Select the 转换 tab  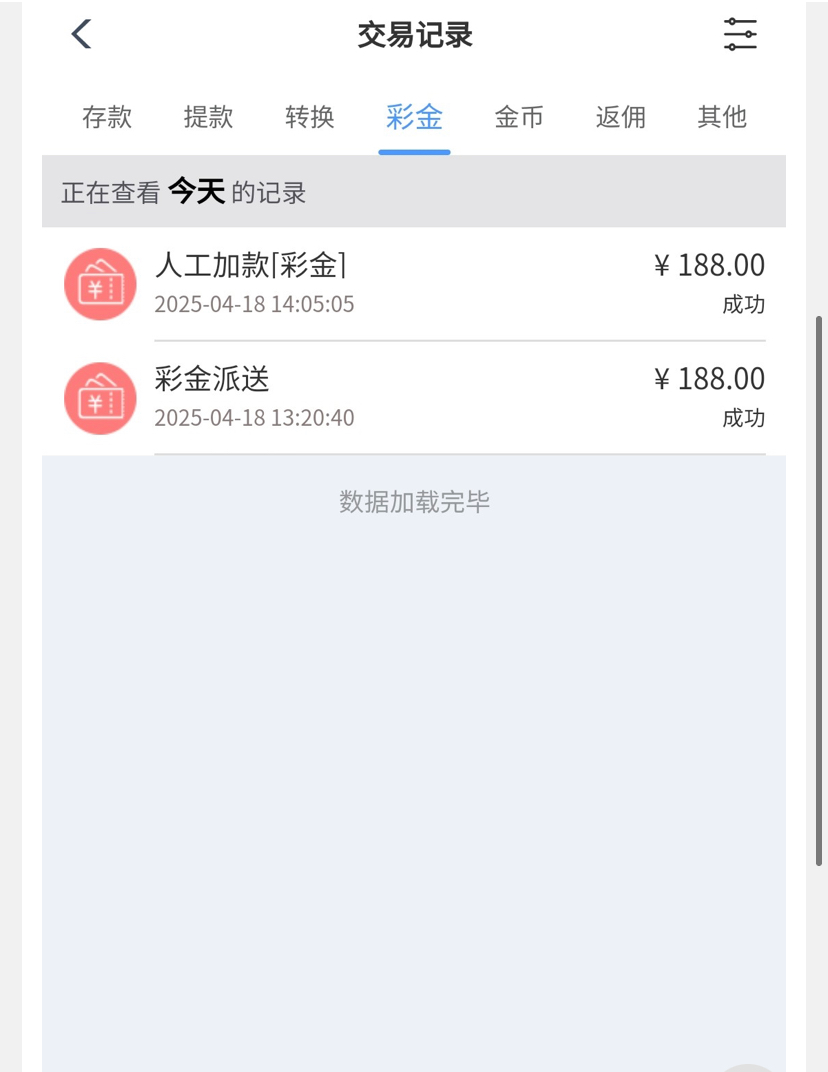[310, 117]
